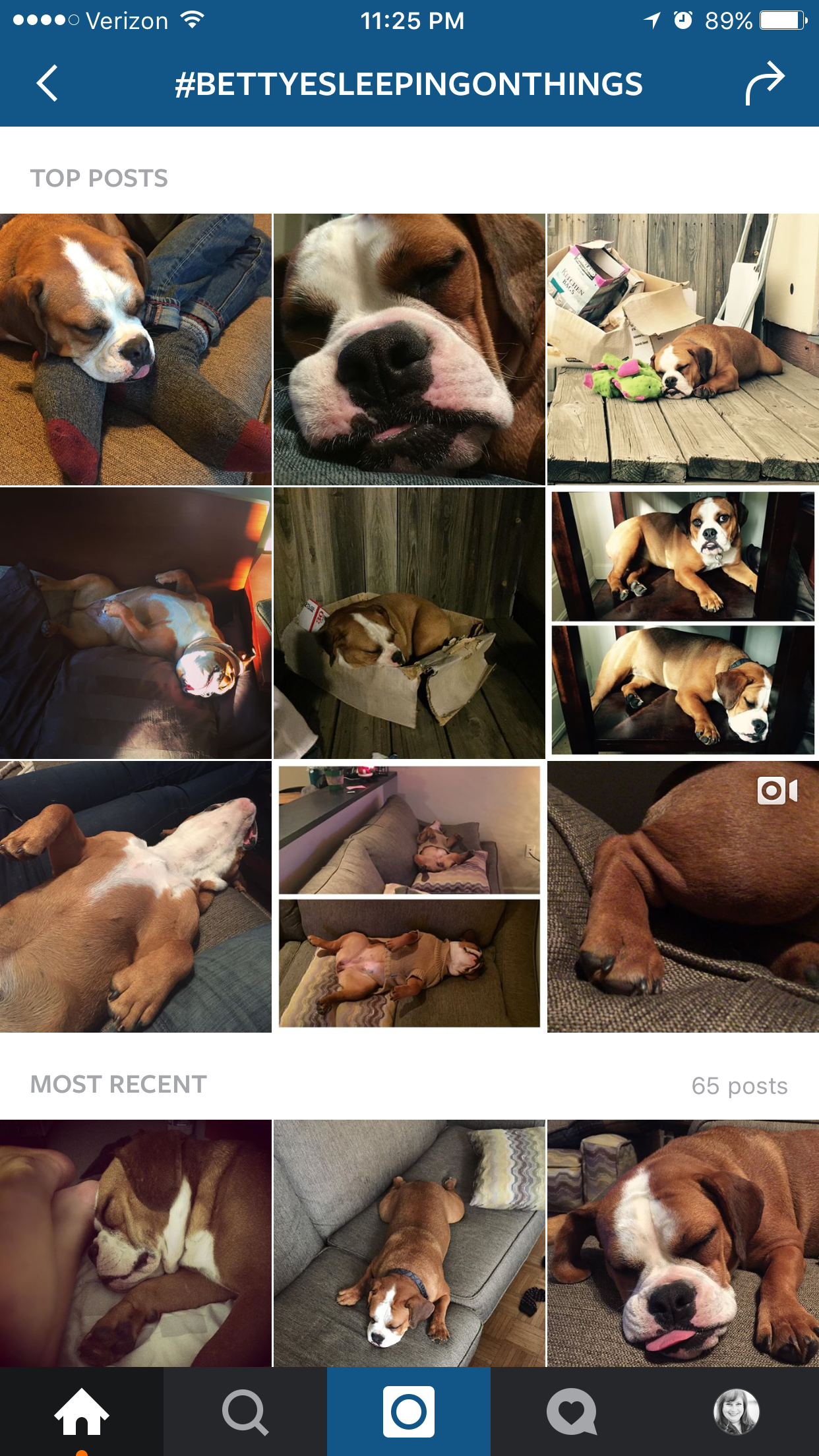
Task: Open recent post of dog with tongue out
Action: (683, 1243)
